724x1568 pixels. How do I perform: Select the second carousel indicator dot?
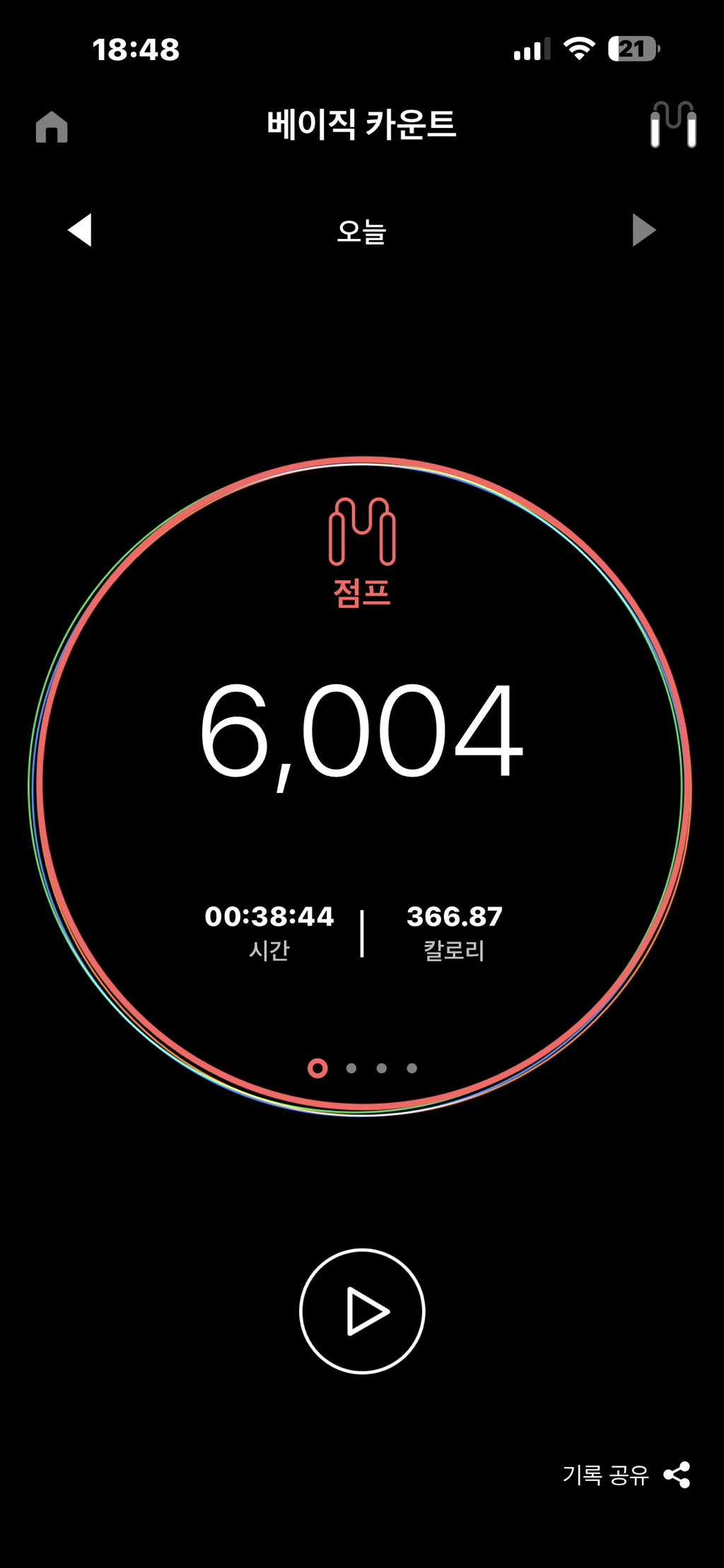coord(350,1069)
